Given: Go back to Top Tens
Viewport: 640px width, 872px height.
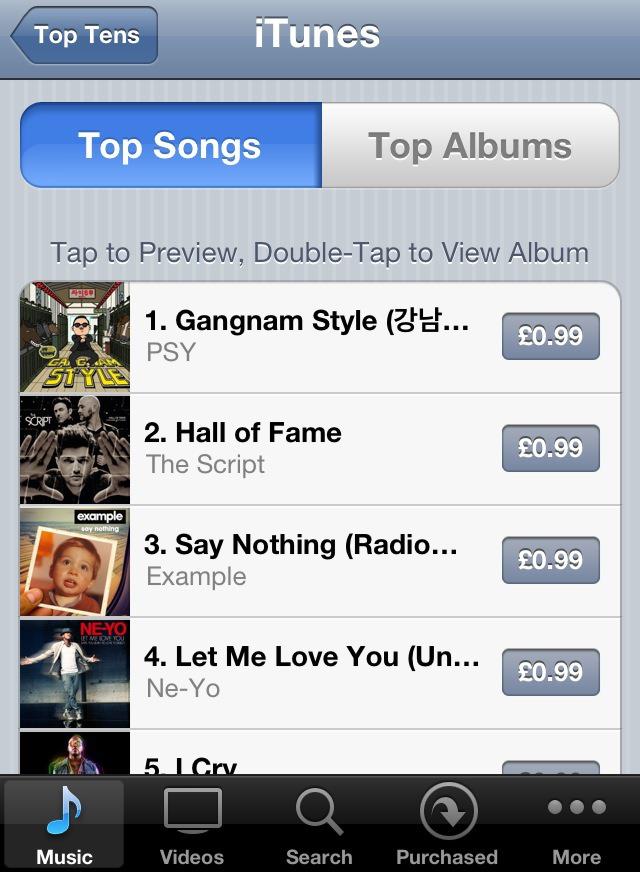Looking at the screenshot, I should coord(86,35).
